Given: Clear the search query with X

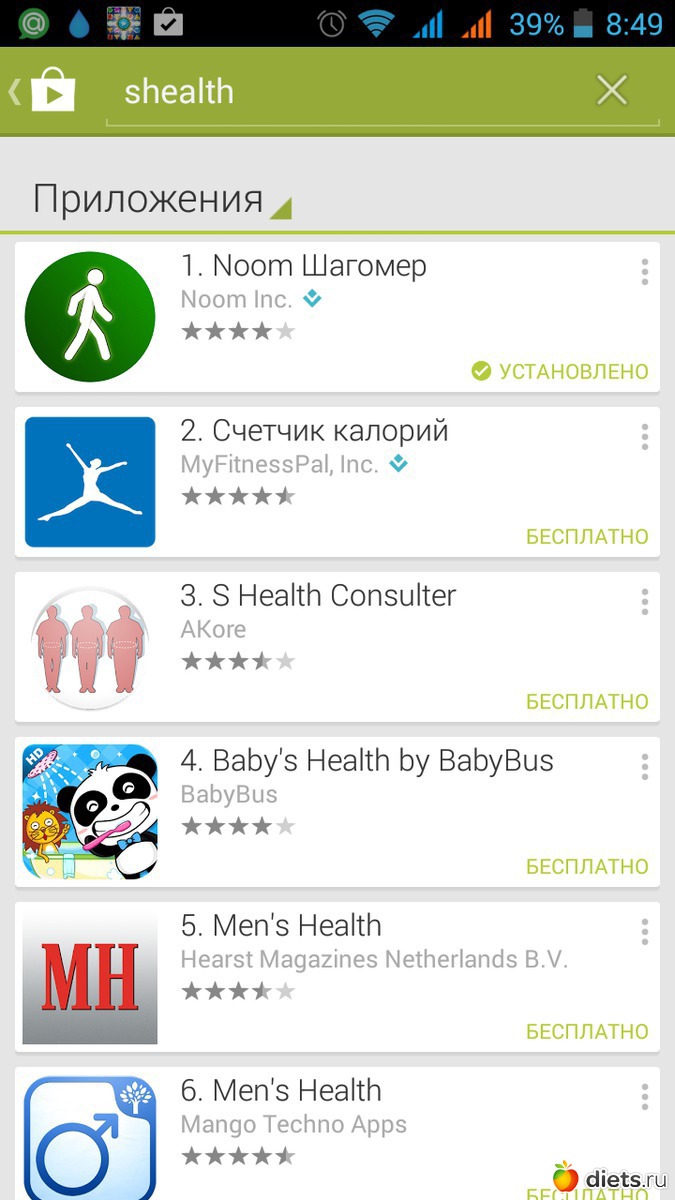Looking at the screenshot, I should (611, 91).
